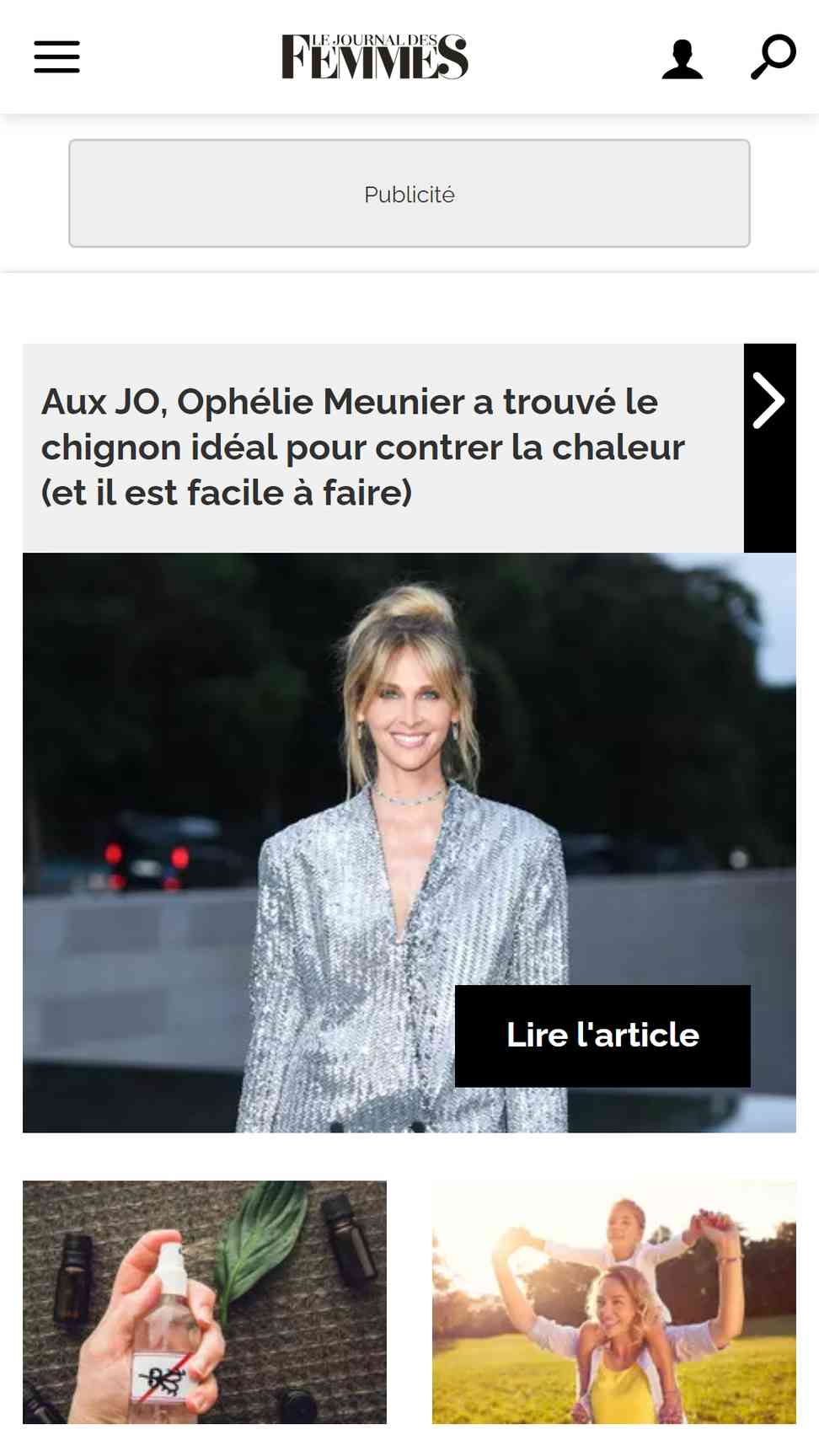This screenshot has width=819, height=1456.
Task: Open the Ophélie Meunier chignon headline
Action: tap(362, 447)
